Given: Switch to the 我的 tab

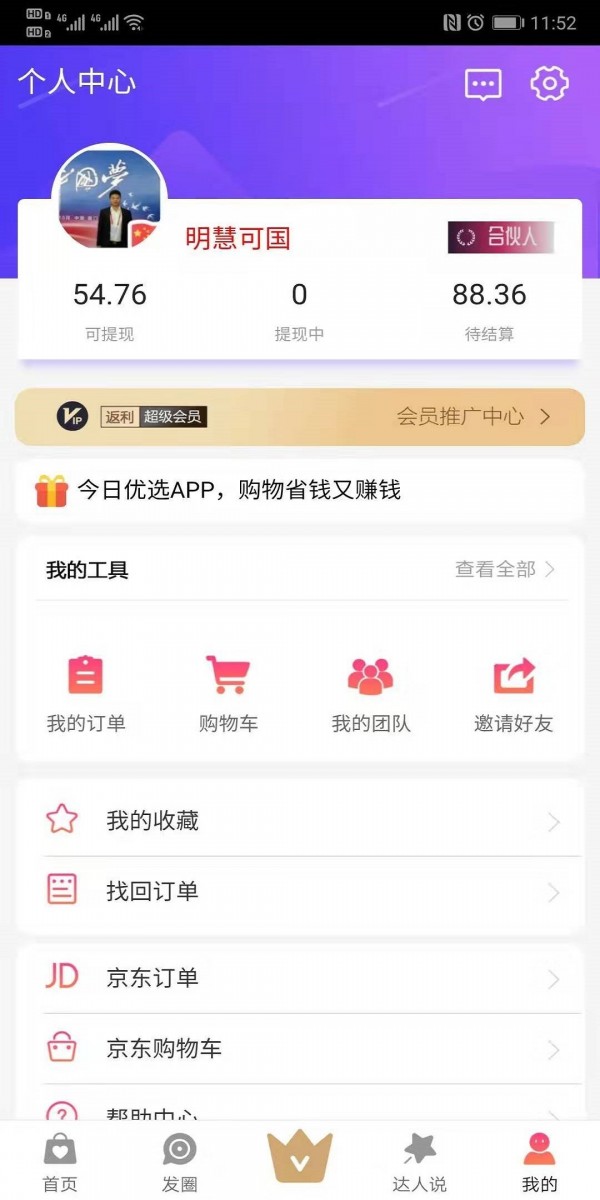Looking at the screenshot, I should [x=540, y=1162].
